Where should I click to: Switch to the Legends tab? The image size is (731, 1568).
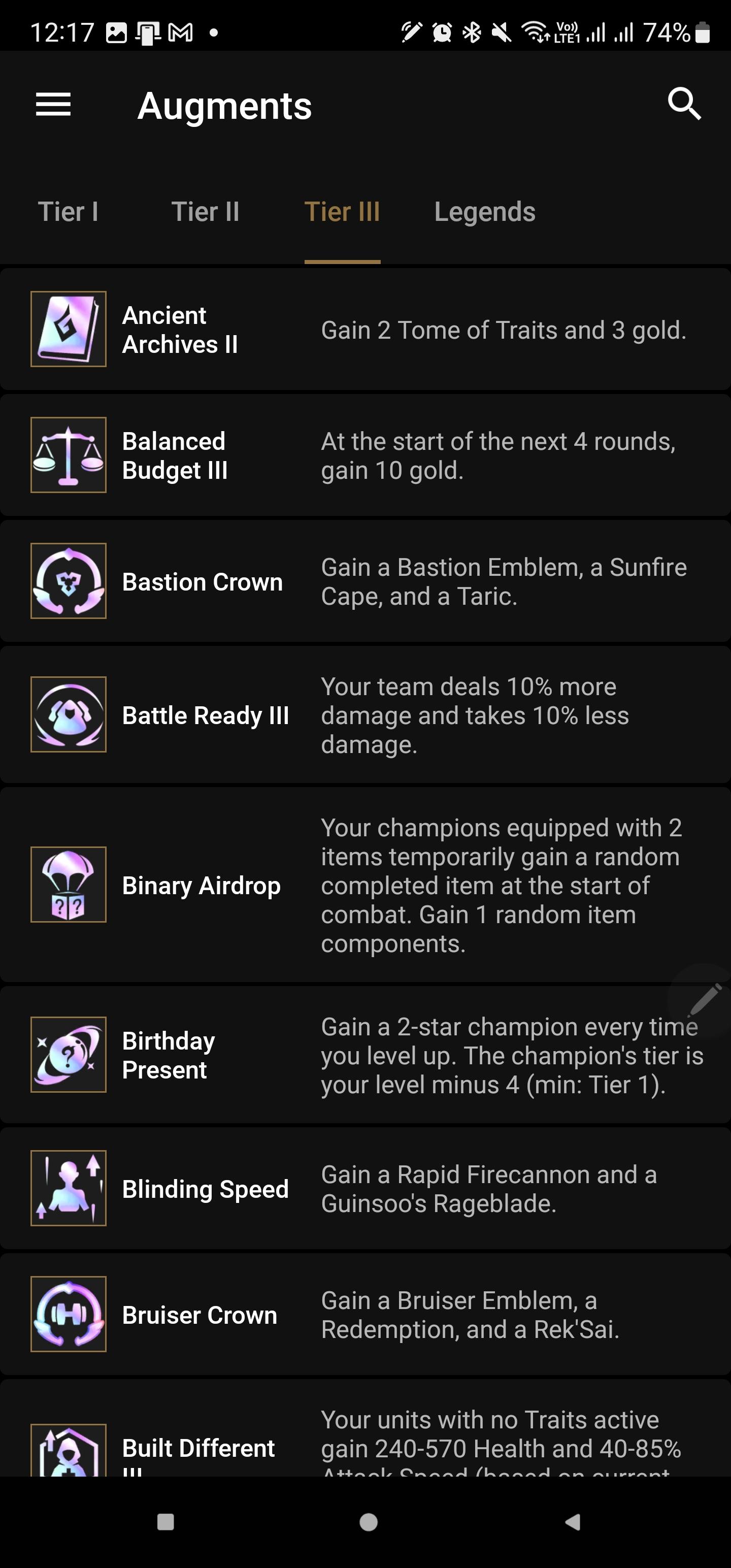[x=485, y=212]
